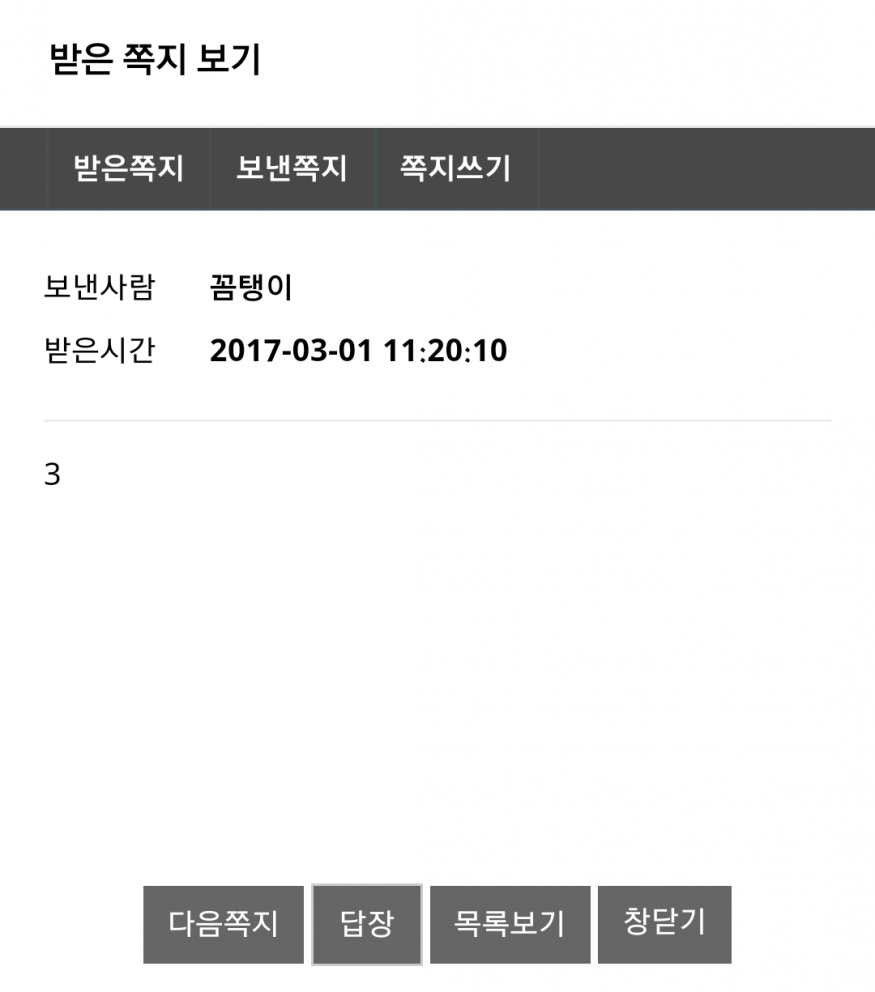Viewport: 875px width, 992px height.
Task: Switch to the 받은쪽지 tab
Action: tap(129, 168)
